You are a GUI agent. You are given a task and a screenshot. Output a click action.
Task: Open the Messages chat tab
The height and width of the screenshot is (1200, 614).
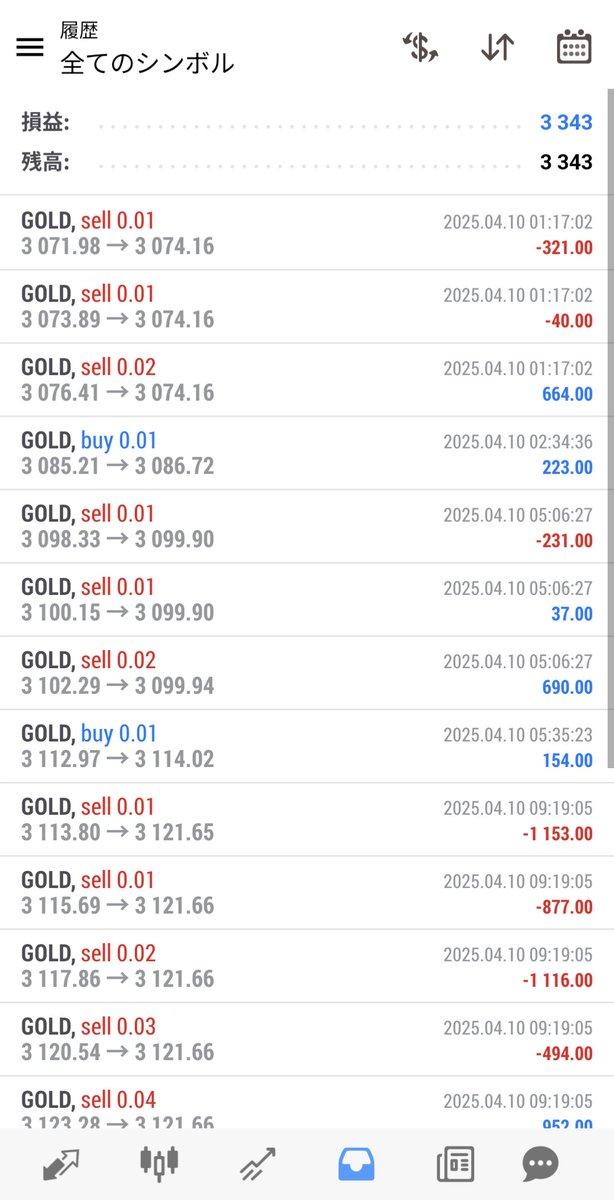click(540, 1164)
